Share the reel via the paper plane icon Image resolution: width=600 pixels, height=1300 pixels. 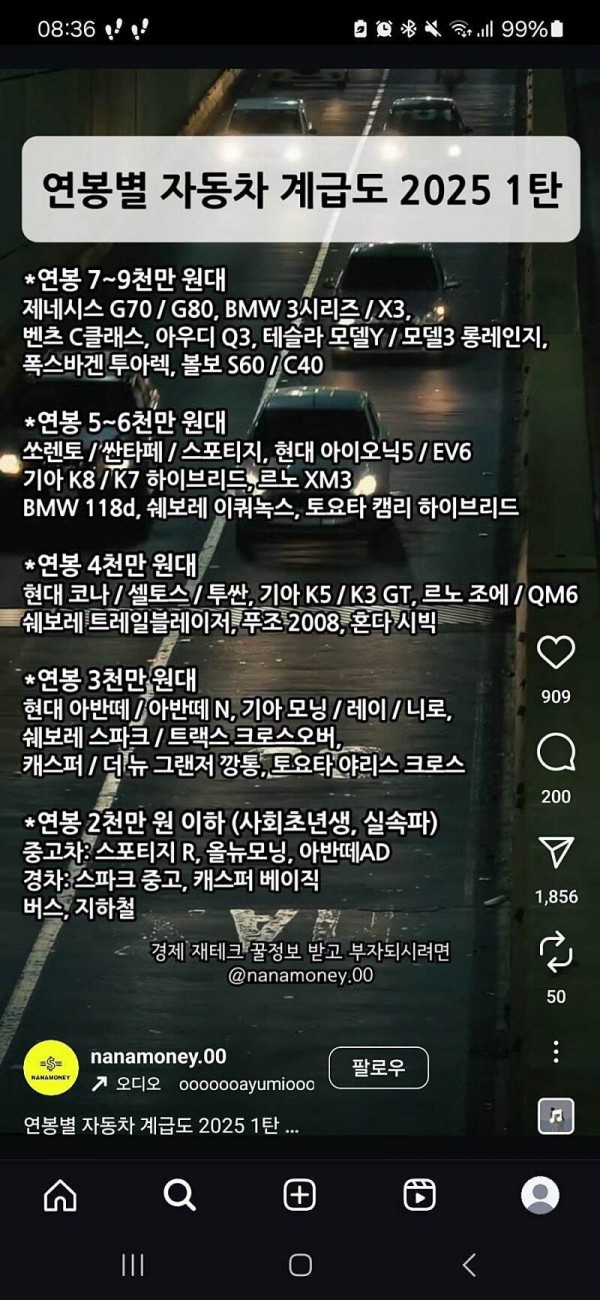pyautogui.click(x=556, y=852)
